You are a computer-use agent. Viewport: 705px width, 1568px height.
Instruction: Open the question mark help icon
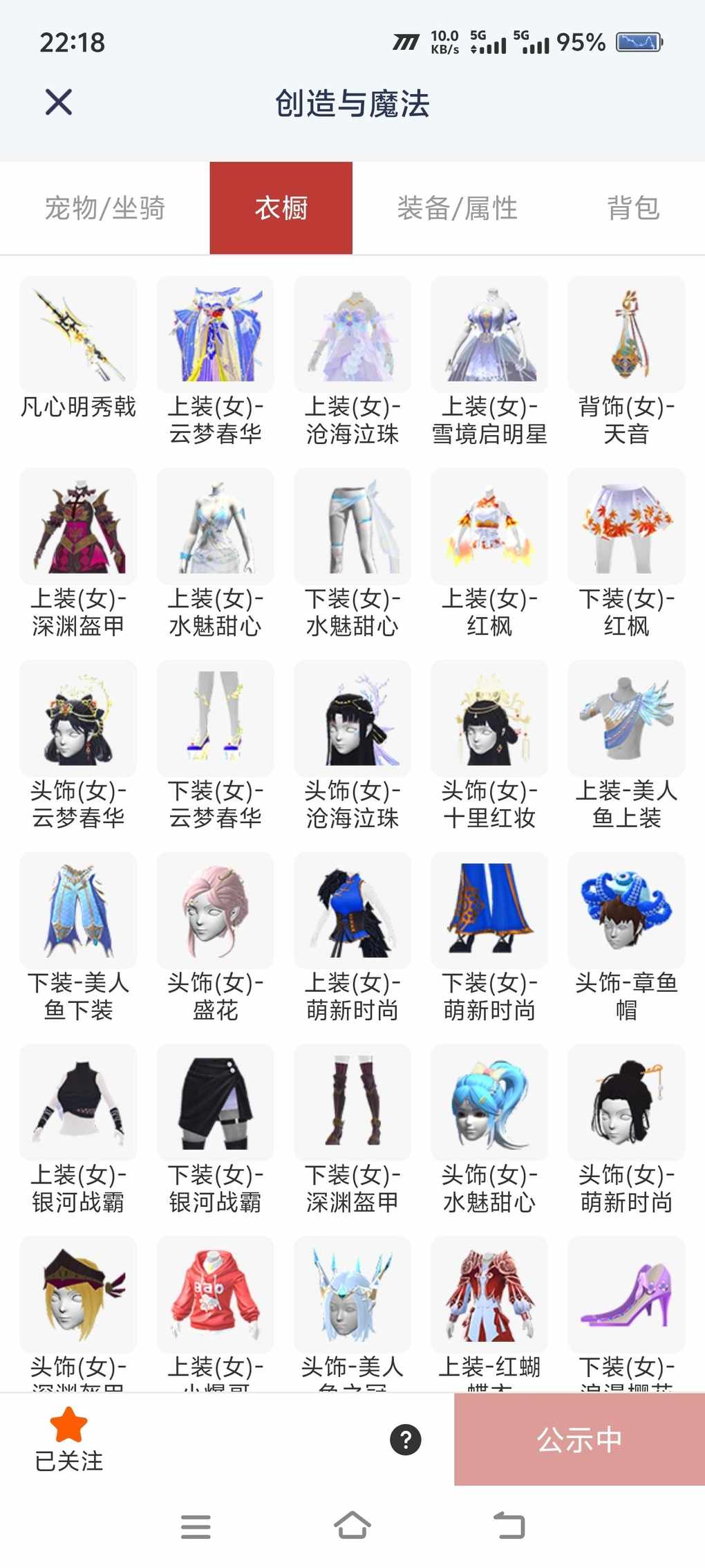406,1440
